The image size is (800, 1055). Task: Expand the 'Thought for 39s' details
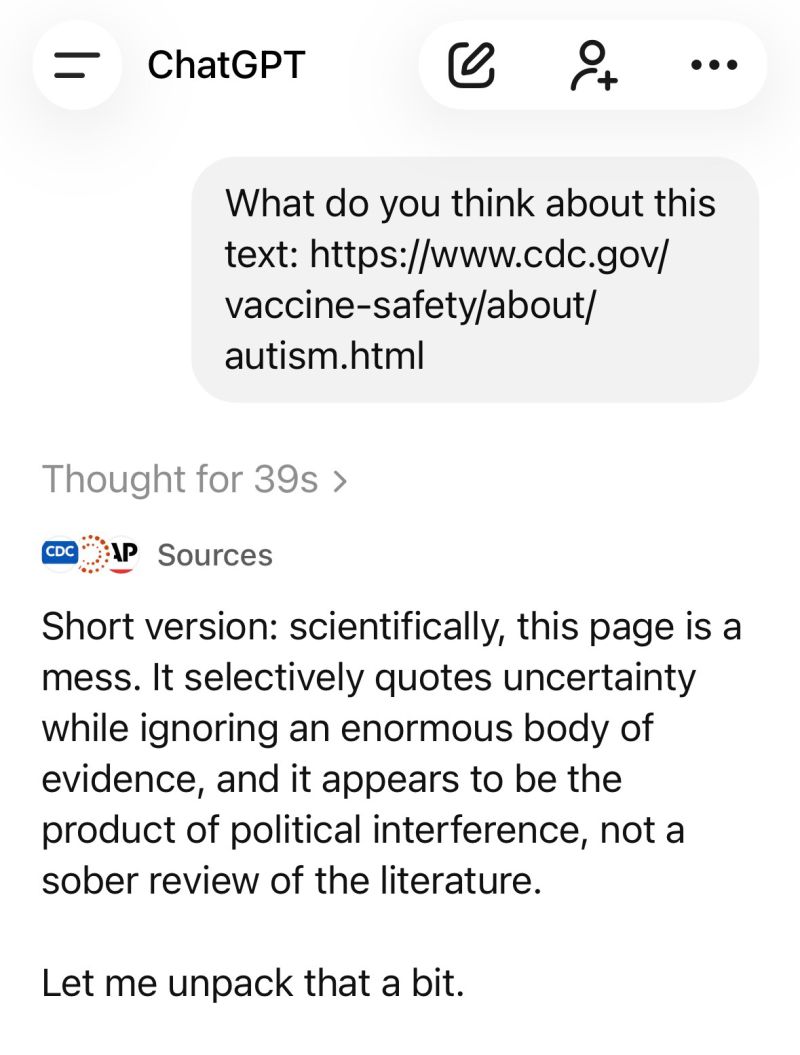[194, 480]
